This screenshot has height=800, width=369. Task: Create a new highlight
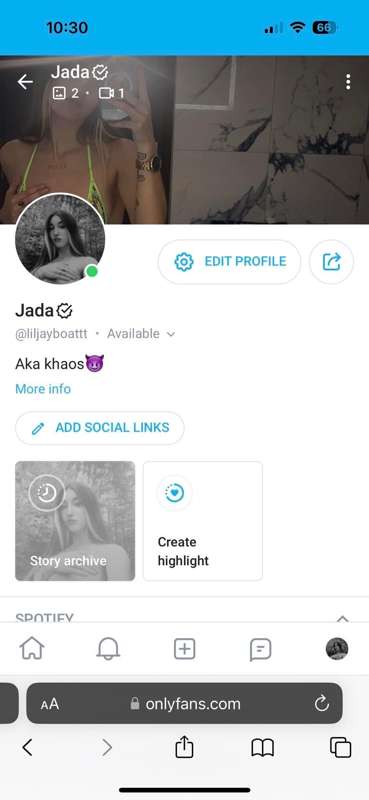click(x=203, y=521)
